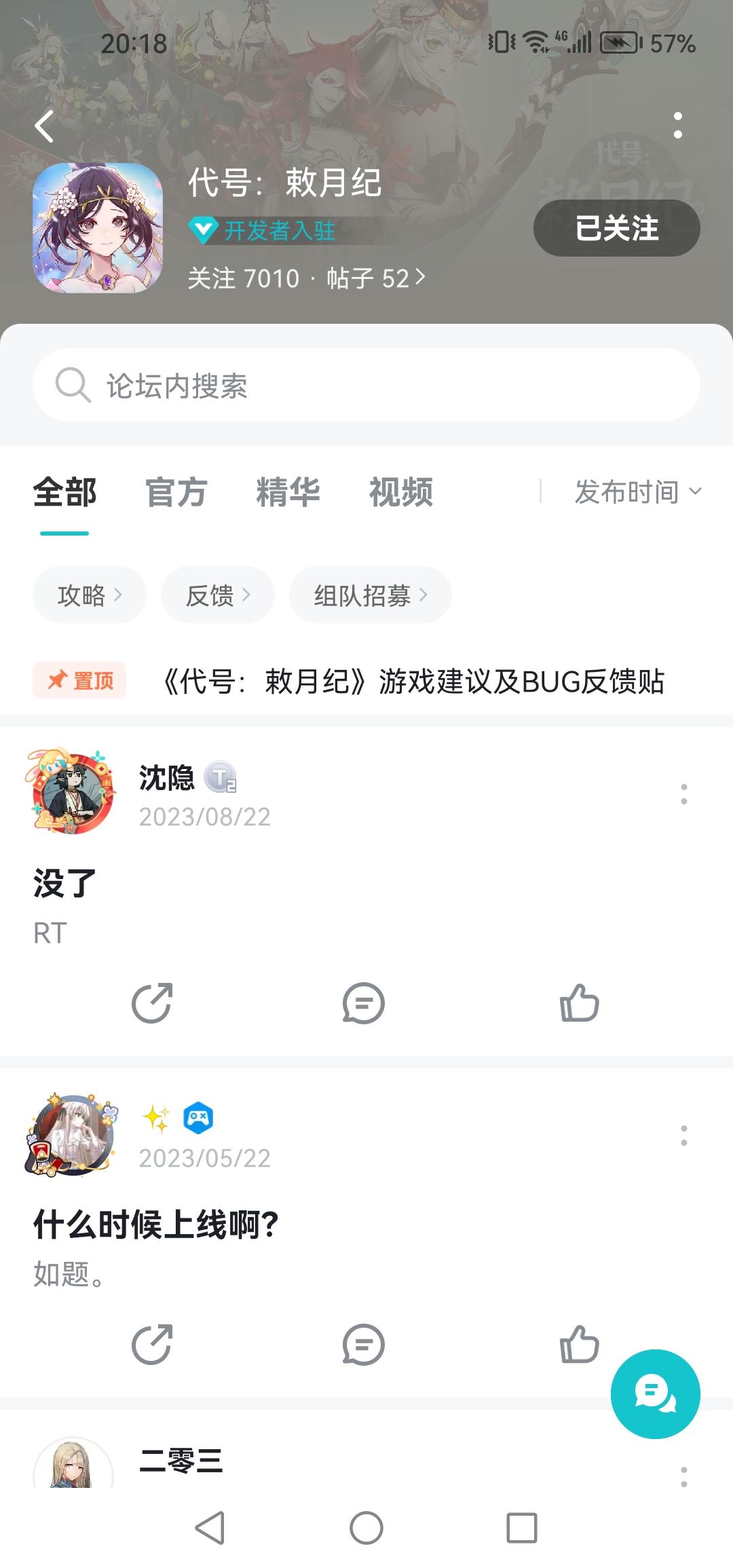Select the 组队招募 chip
This screenshot has height=1568, width=733.
(x=370, y=595)
